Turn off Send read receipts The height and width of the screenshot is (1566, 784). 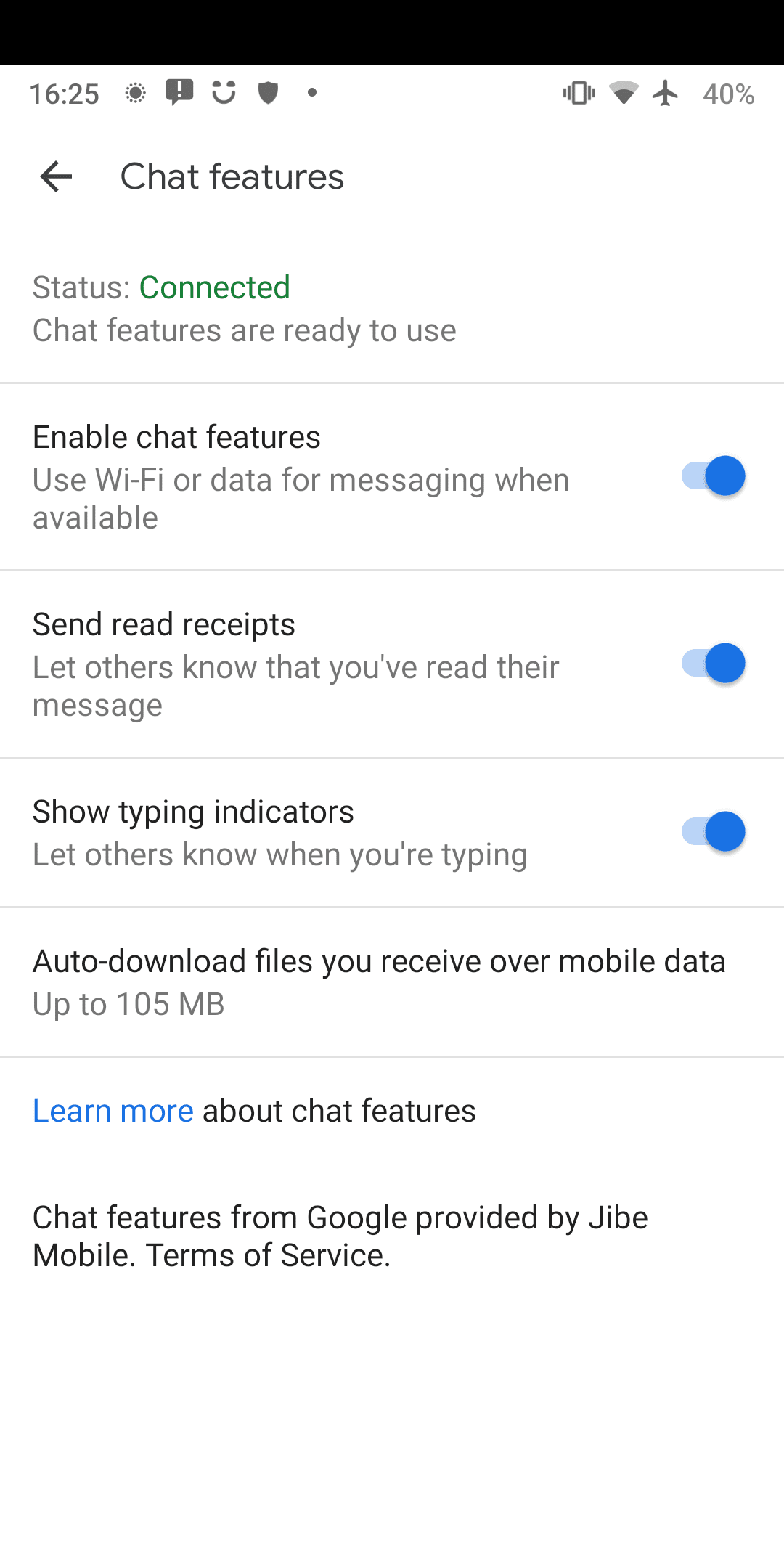click(713, 664)
